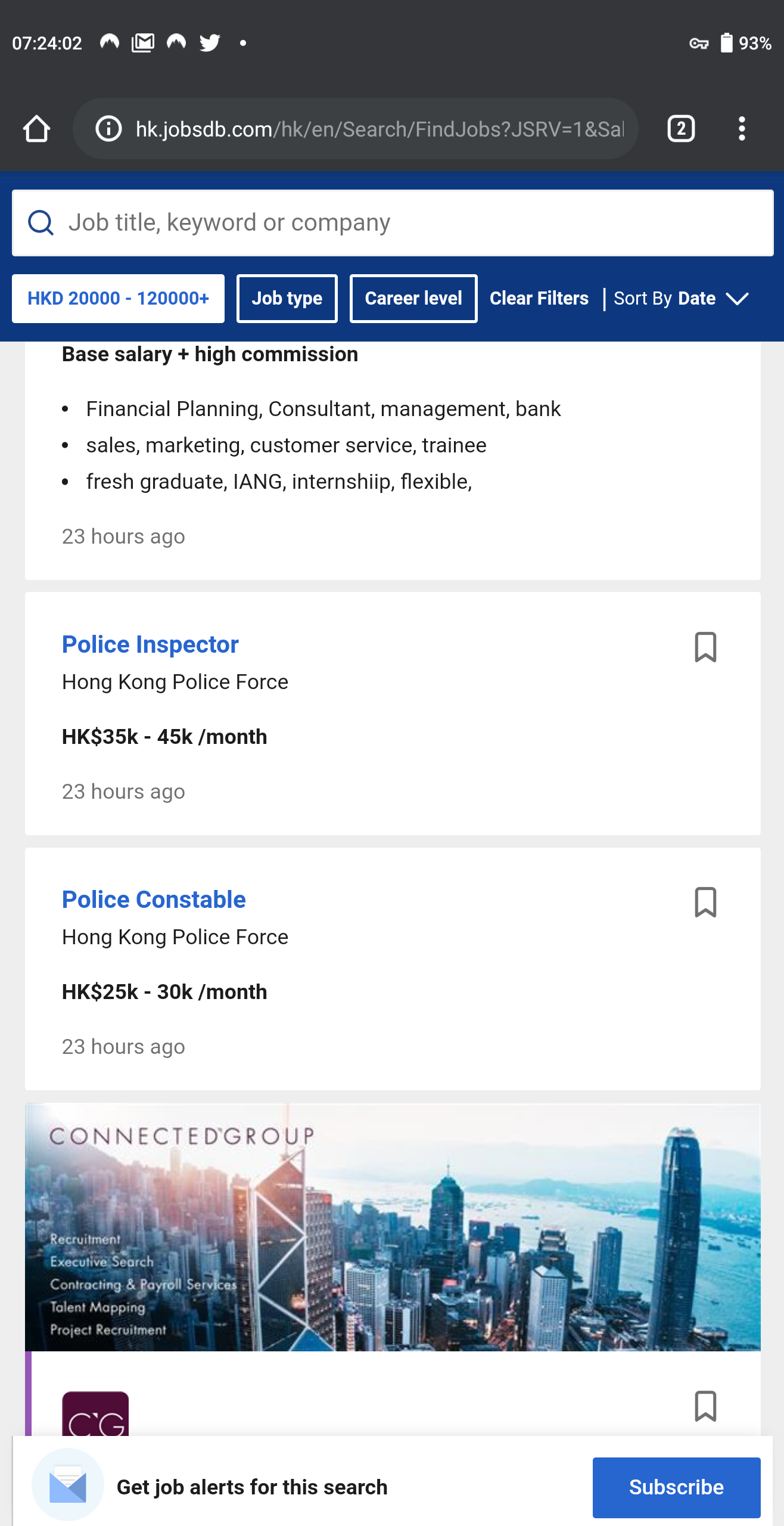784x1526 pixels.
Task: Tap the browser home icon
Action: [x=36, y=128]
